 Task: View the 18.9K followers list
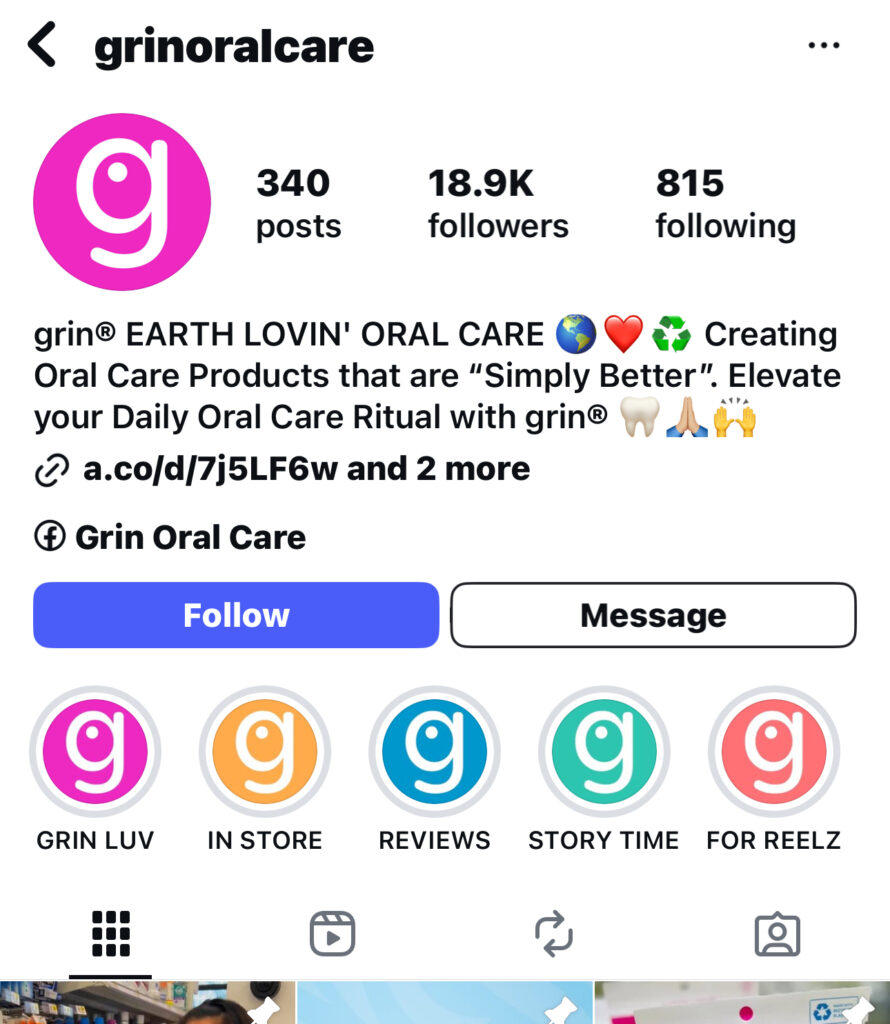pos(497,204)
